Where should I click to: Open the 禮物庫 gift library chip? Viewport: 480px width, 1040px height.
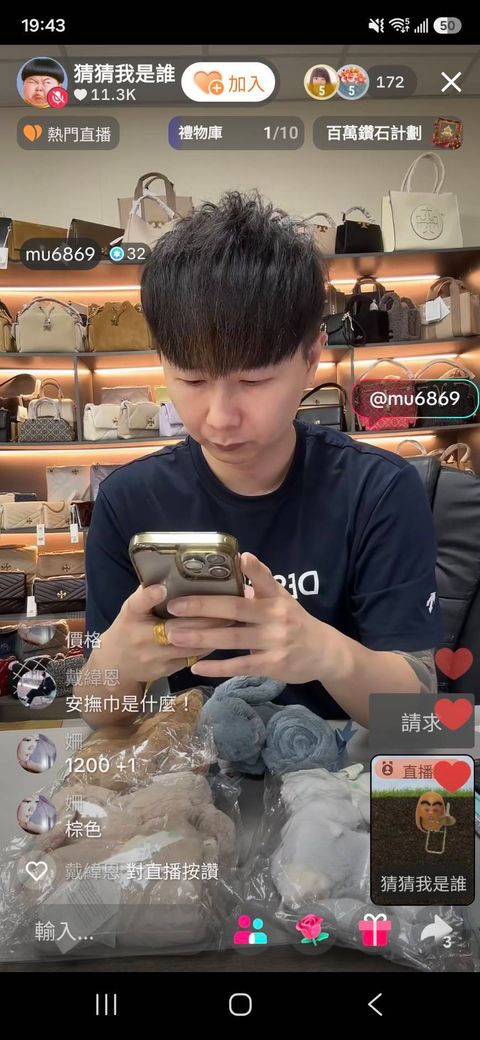[x=236, y=133]
